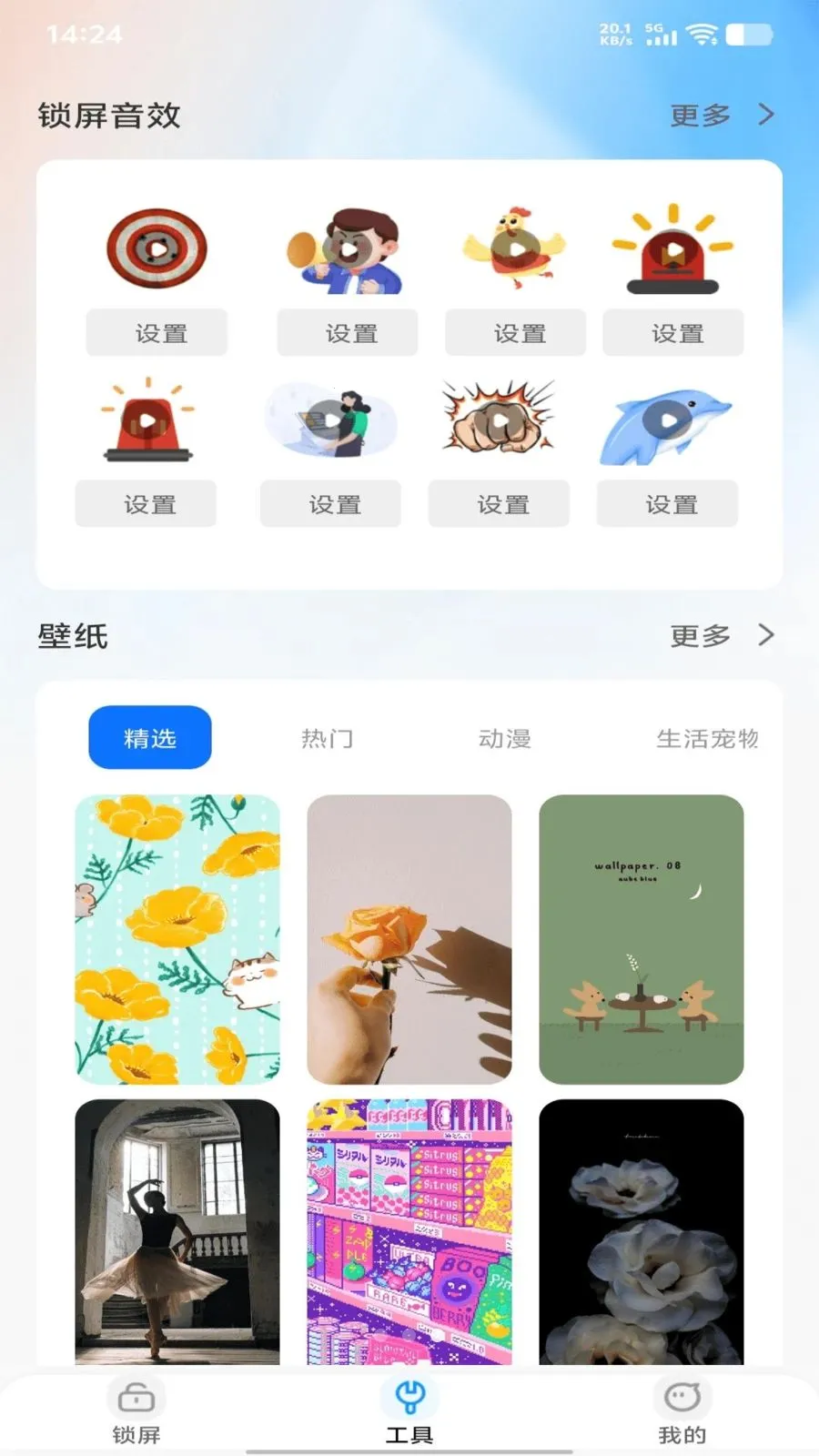Image resolution: width=819 pixels, height=1456 pixels.
Task: Open the yellow flower wallpaper thumbnail
Action: point(178,939)
